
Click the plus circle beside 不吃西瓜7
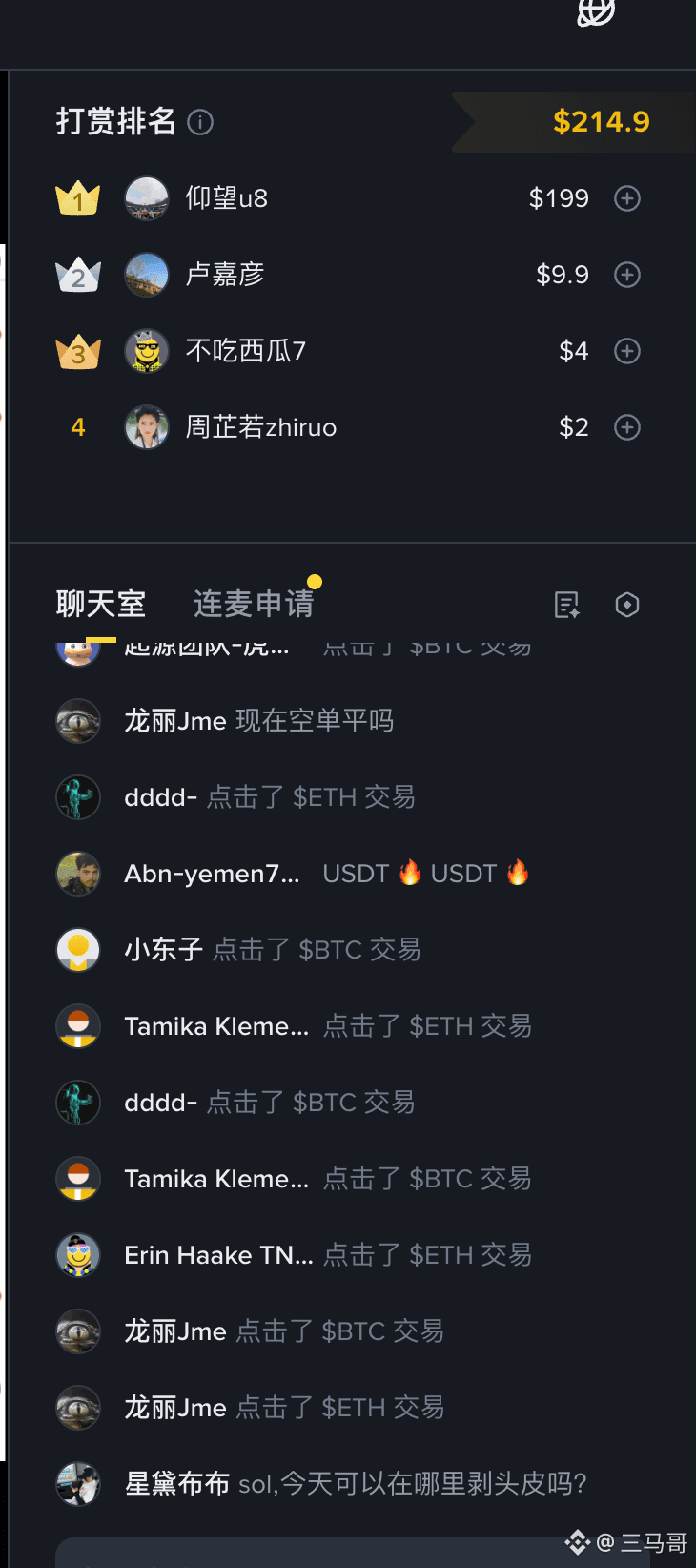[x=627, y=351]
